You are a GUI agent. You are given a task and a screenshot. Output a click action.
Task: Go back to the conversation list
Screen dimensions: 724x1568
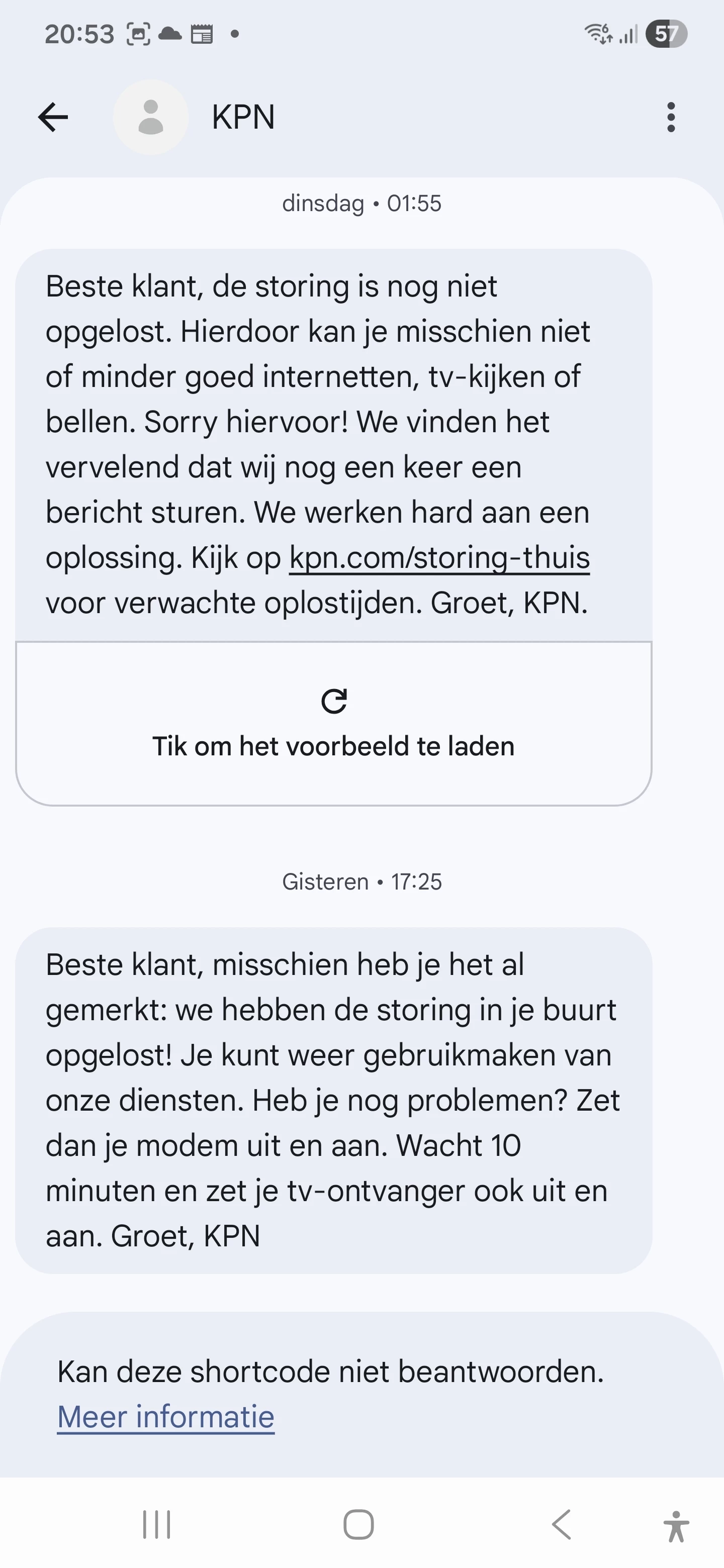[53, 117]
